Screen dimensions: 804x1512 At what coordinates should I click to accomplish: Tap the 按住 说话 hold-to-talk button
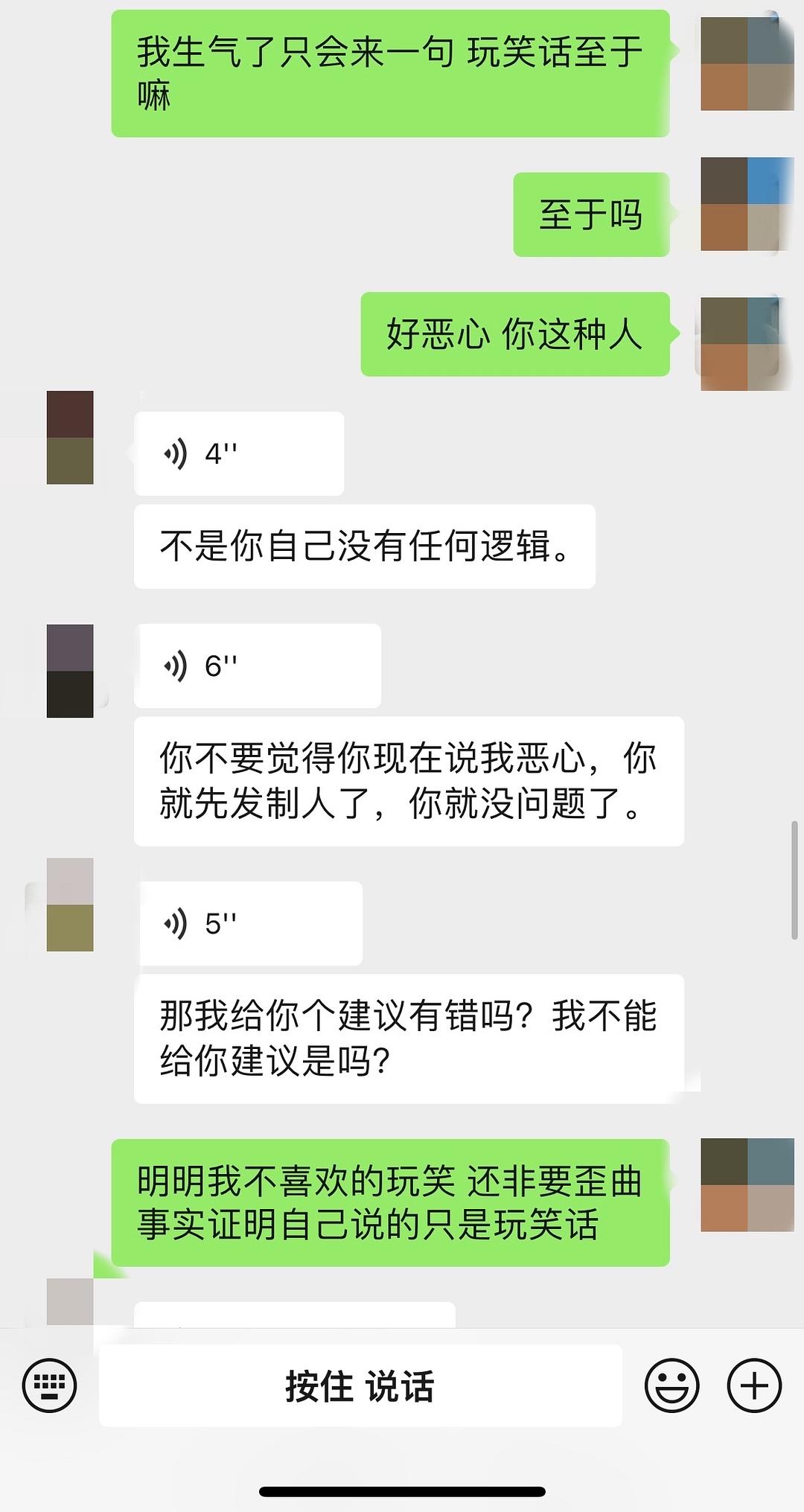pyautogui.click(x=360, y=1385)
